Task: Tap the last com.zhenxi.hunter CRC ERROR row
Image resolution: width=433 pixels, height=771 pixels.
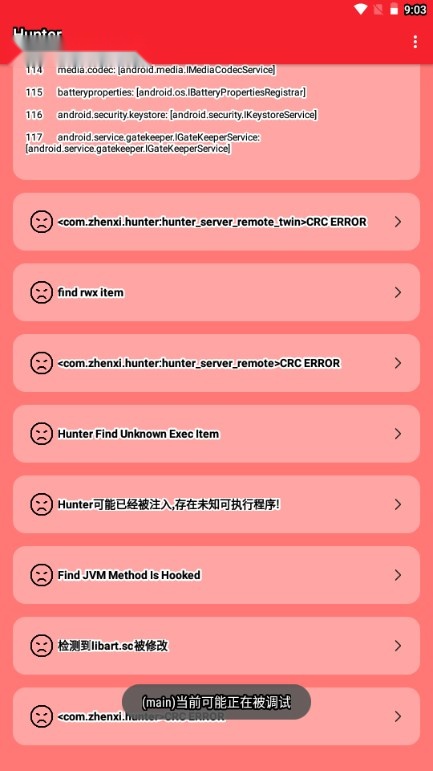Action: click(216, 716)
